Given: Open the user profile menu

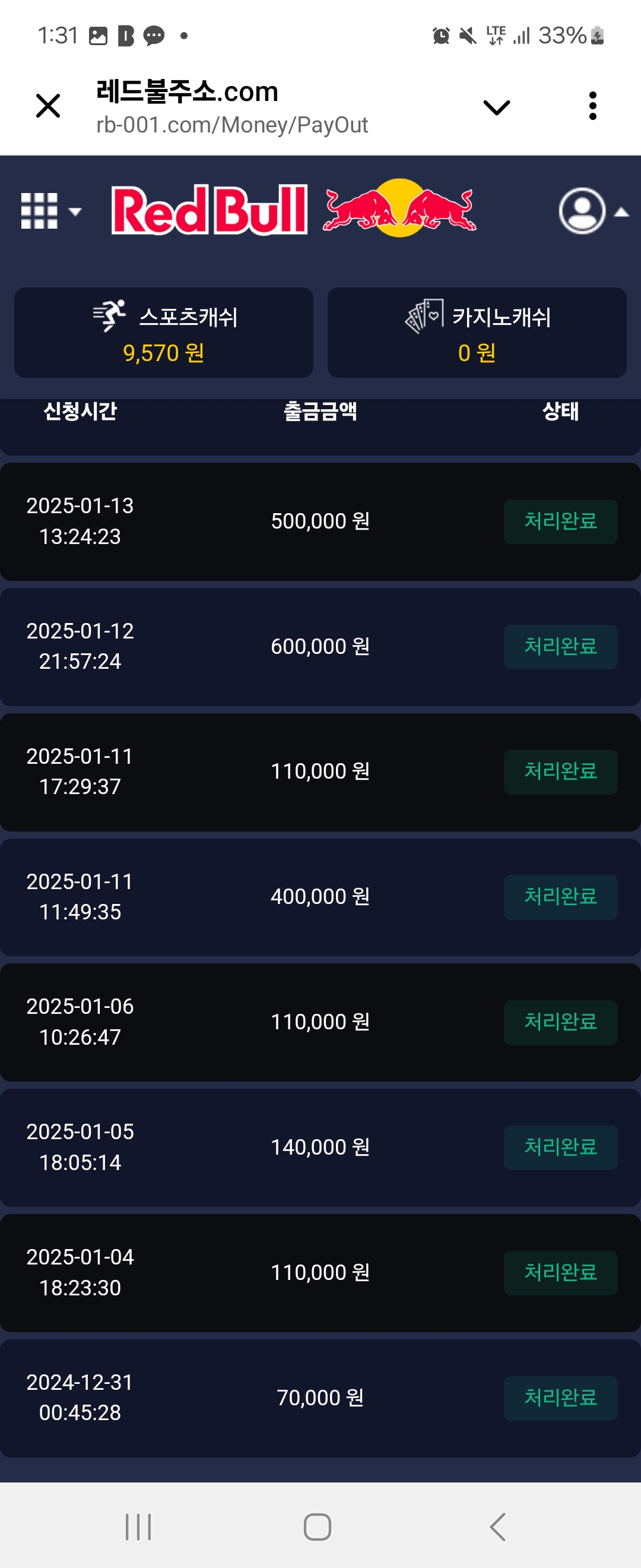Looking at the screenshot, I should click(592, 211).
